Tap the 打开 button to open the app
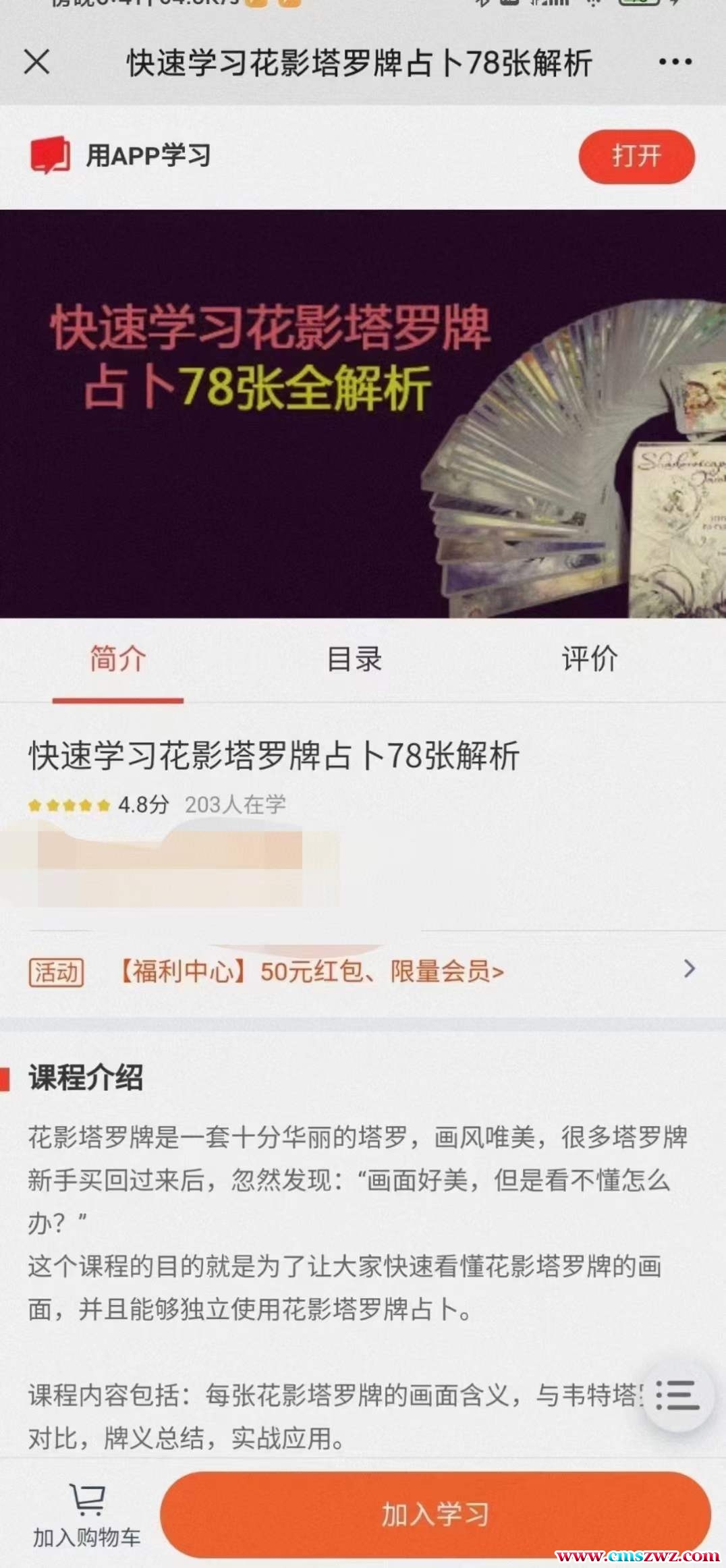Screen dimensions: 726x1568 click(x=636, y=157)
